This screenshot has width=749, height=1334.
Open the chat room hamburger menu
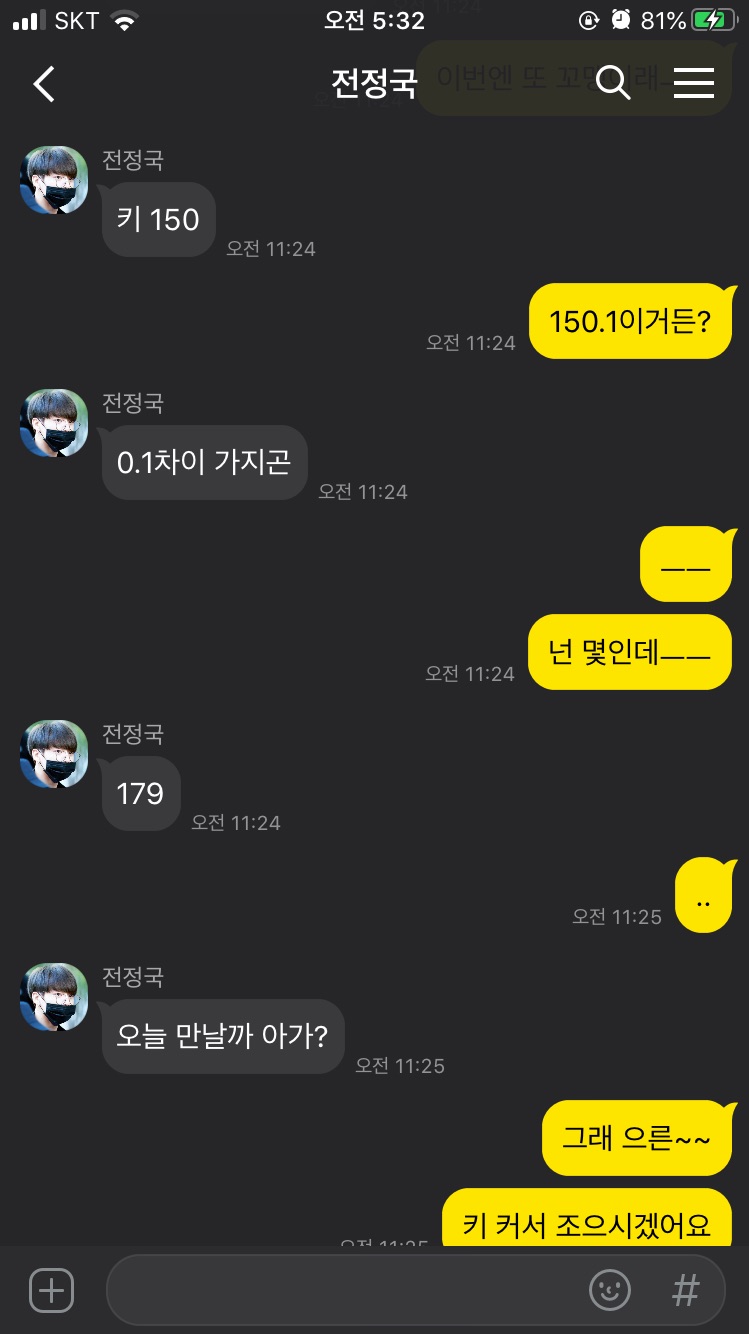click(693, 83)
